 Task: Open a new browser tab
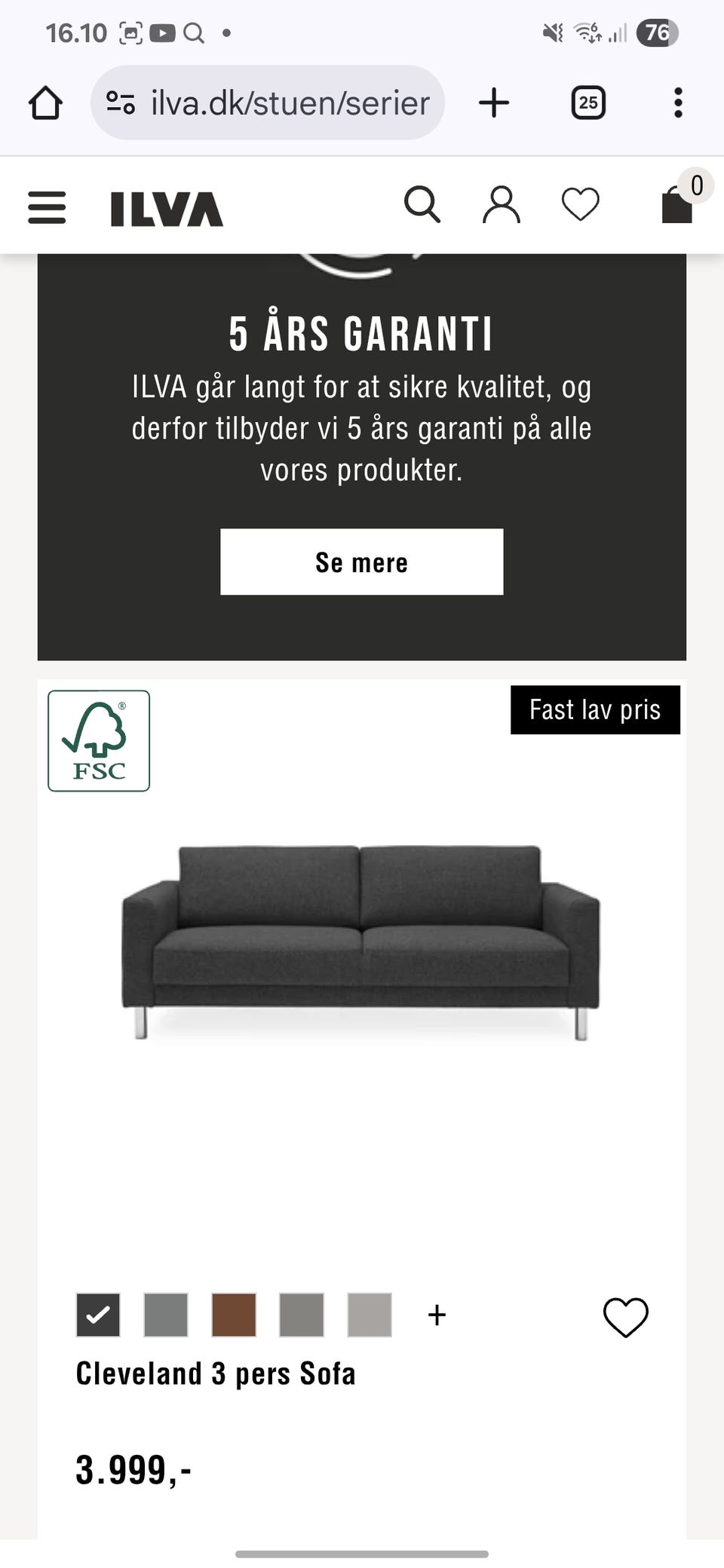[x=494, y=103]
